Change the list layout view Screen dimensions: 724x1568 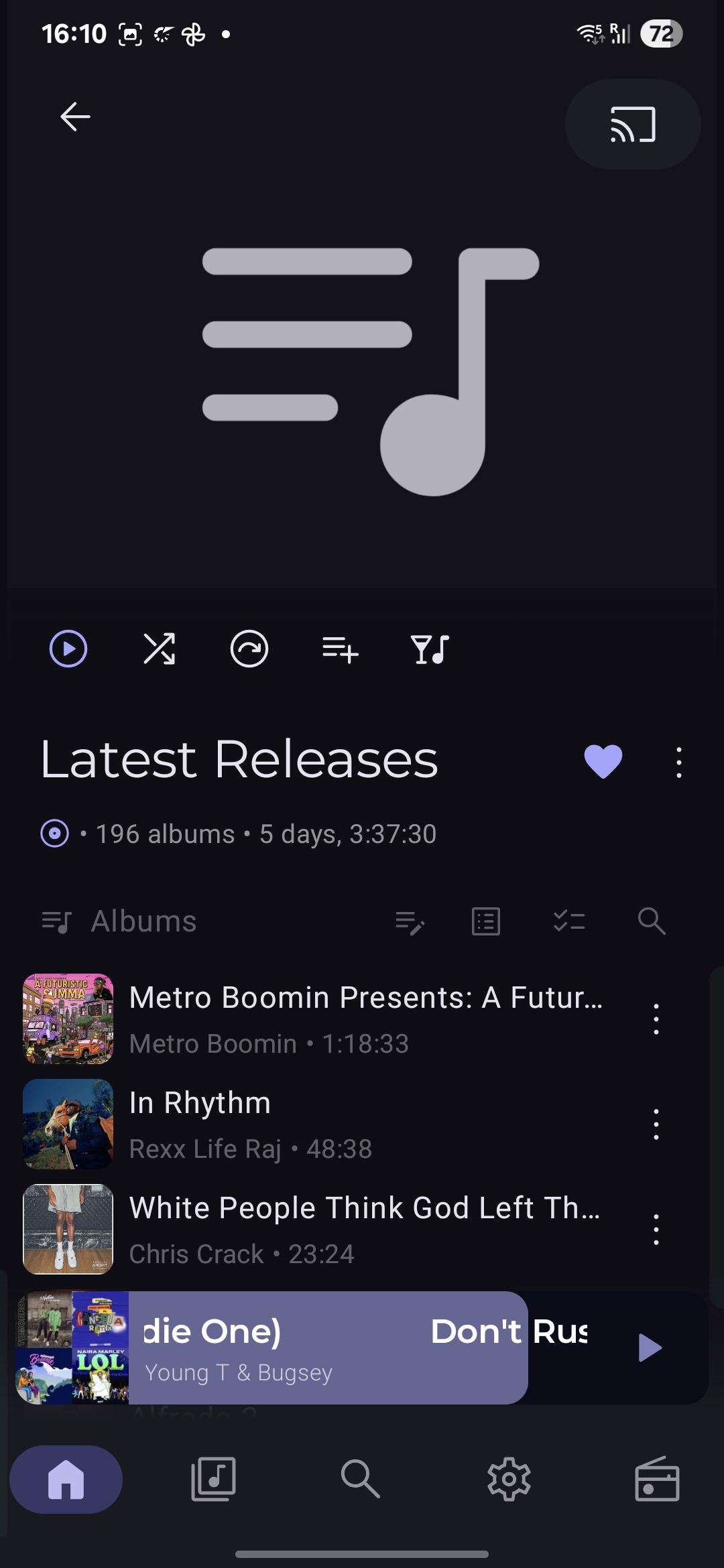[486, 921]
